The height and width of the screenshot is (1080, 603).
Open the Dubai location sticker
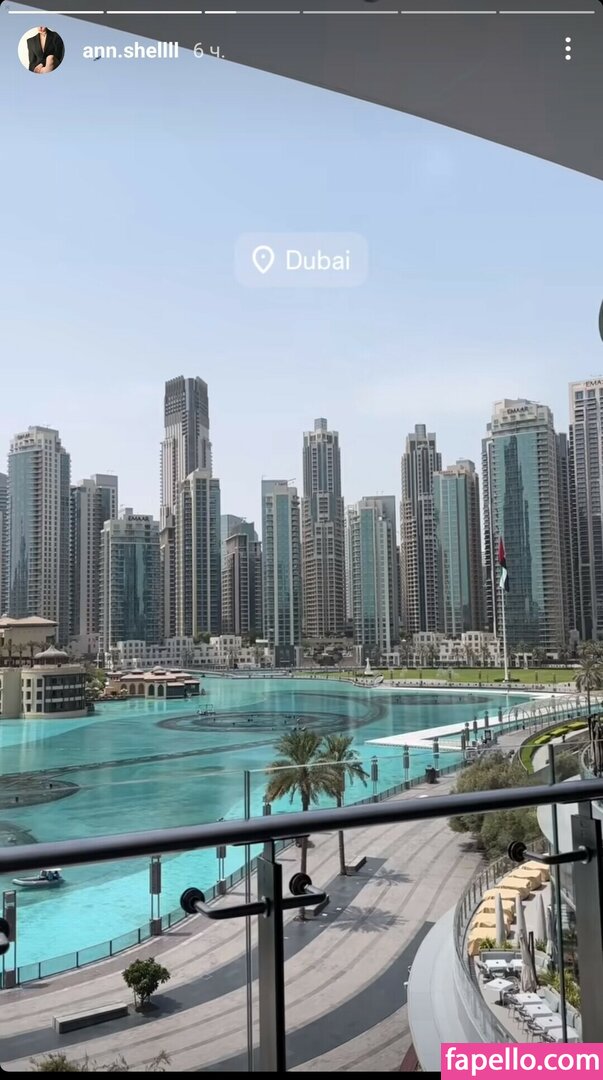[301, 260]
